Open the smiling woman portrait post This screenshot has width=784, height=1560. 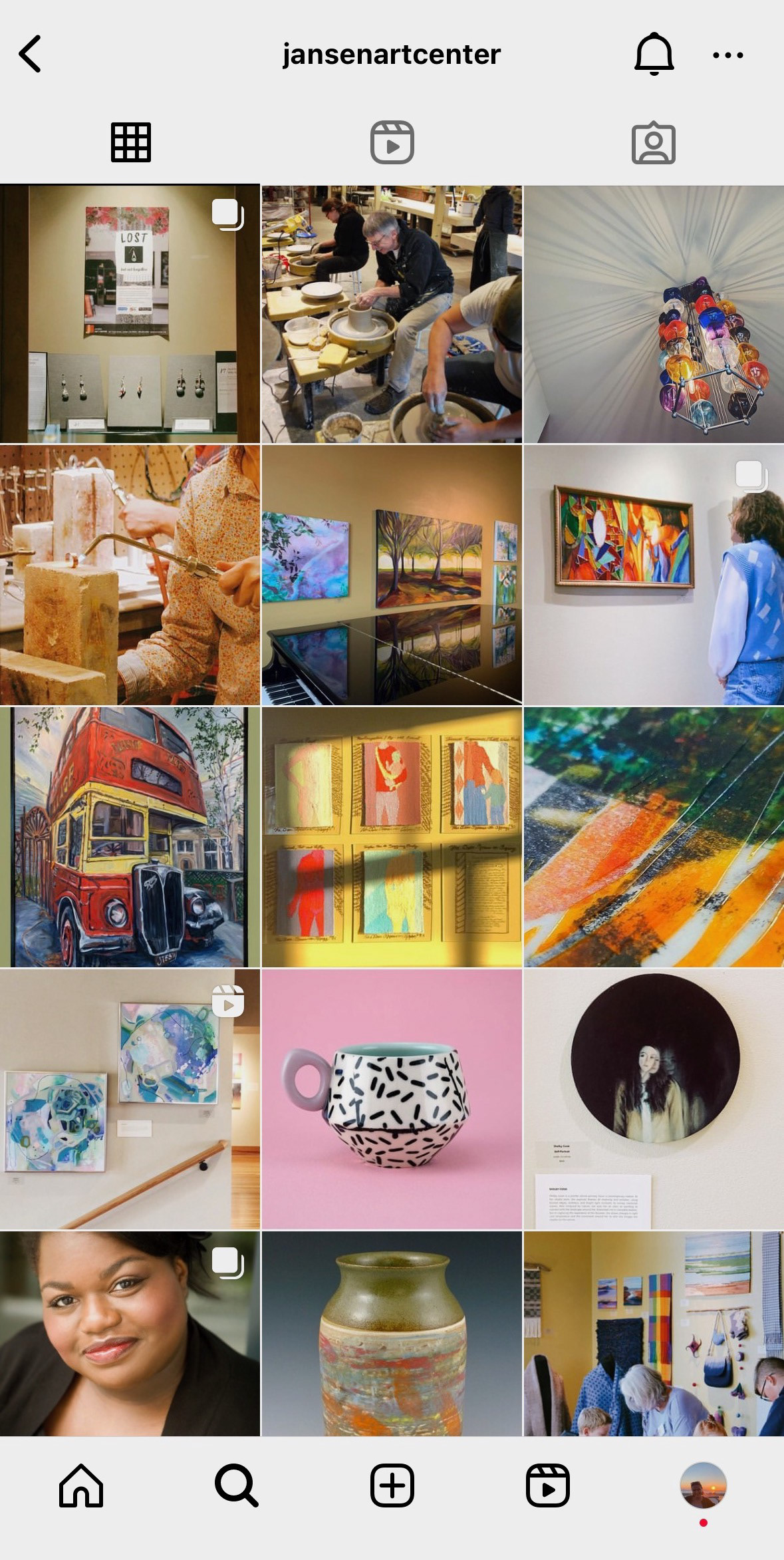pyautogui.click(x=130, y=1334)
